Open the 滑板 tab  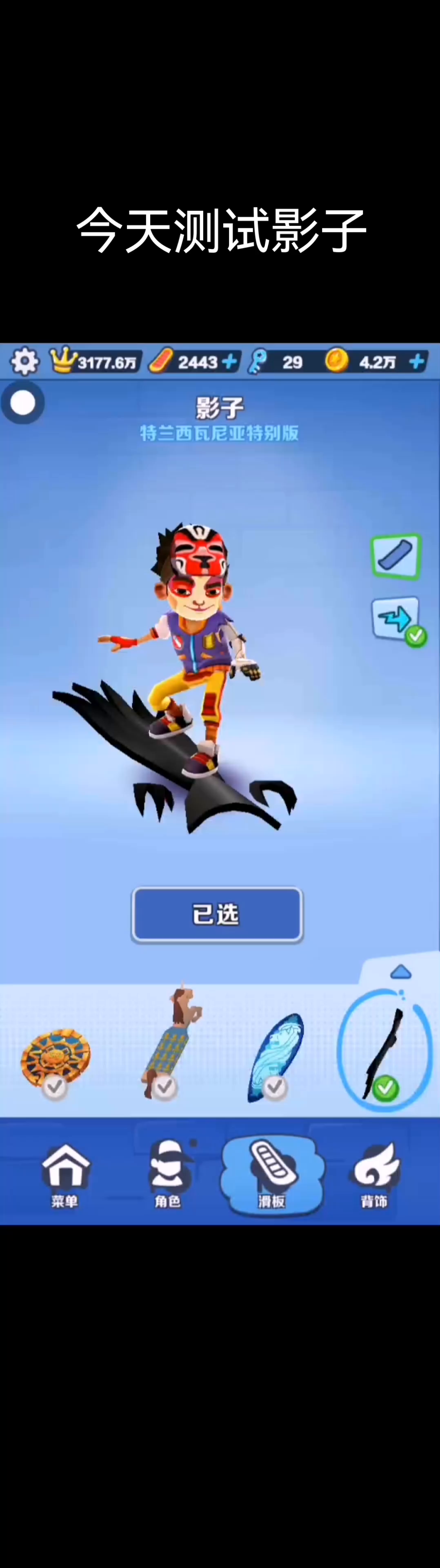(x=271, y=1174)
